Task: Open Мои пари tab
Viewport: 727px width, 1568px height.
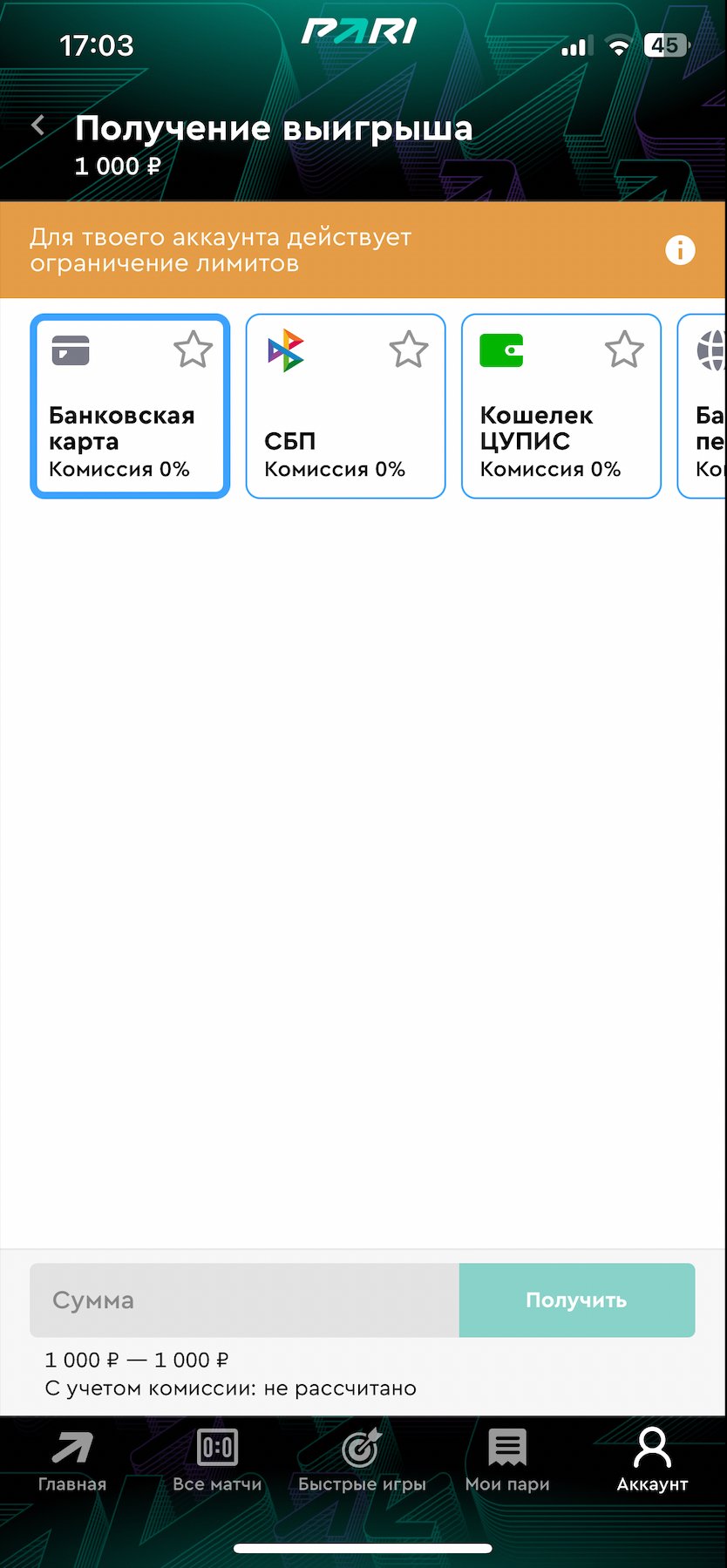Action: [507, 1461]
